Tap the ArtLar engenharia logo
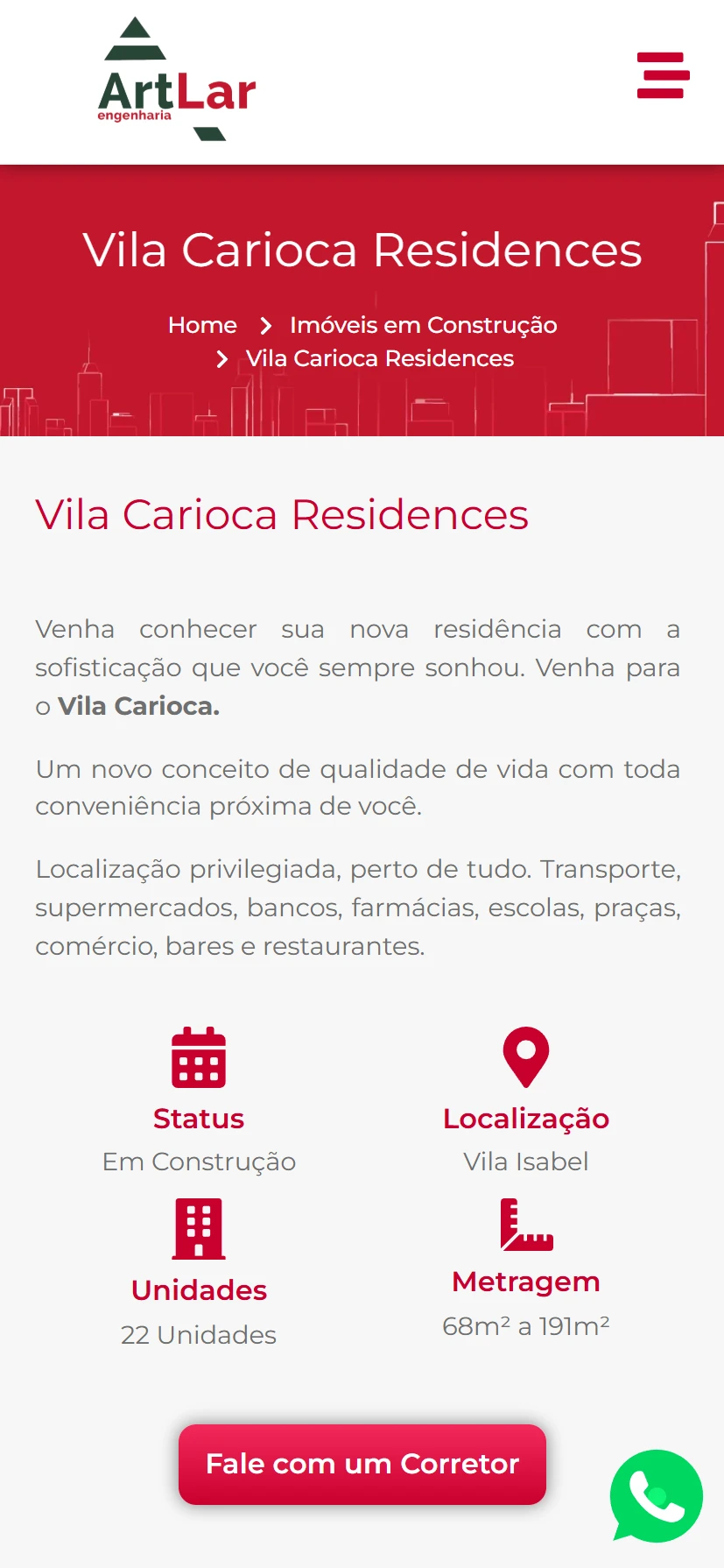The width and height of the screenshot is (724, 1568). pos(177,81)
